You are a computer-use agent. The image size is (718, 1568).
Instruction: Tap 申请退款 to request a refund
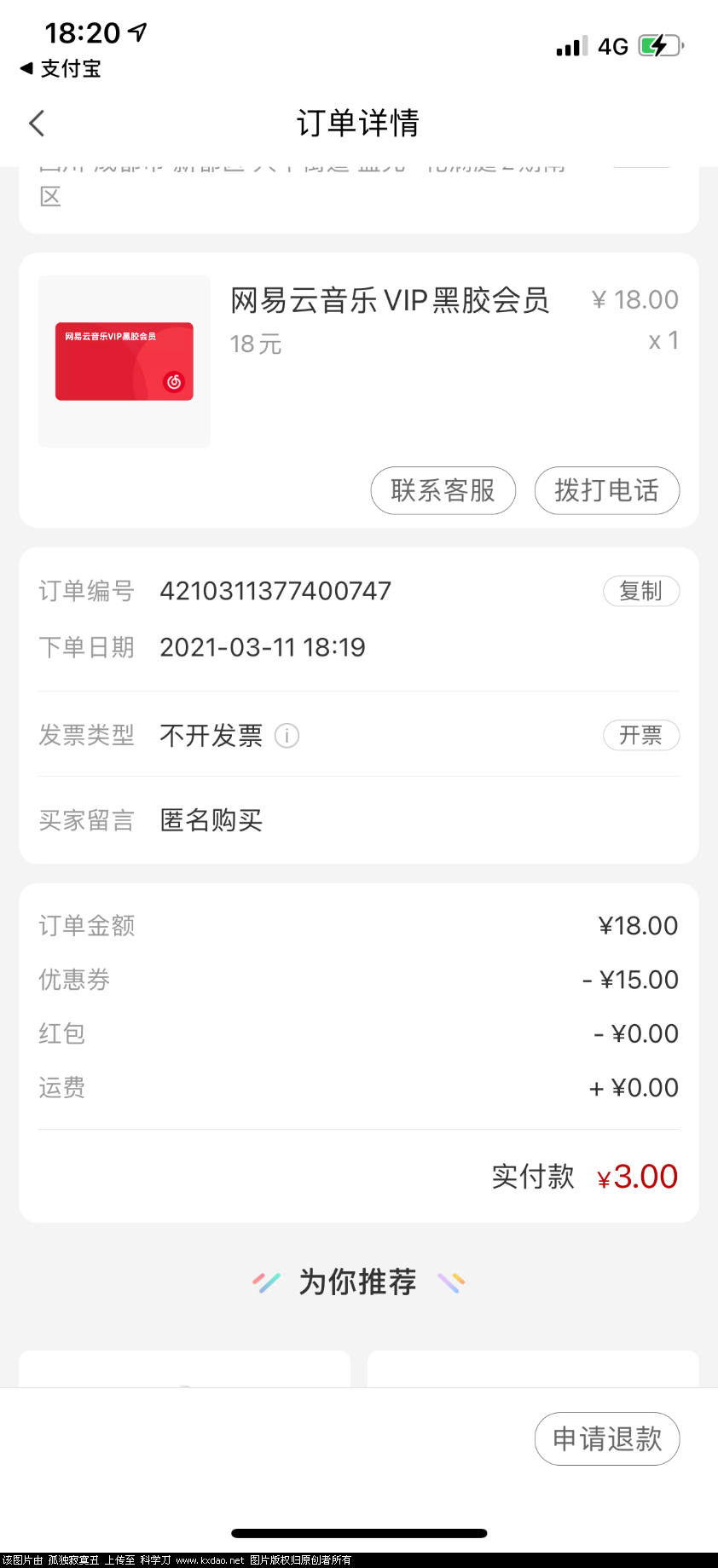pyautogui.click(x=606, y=1439)
